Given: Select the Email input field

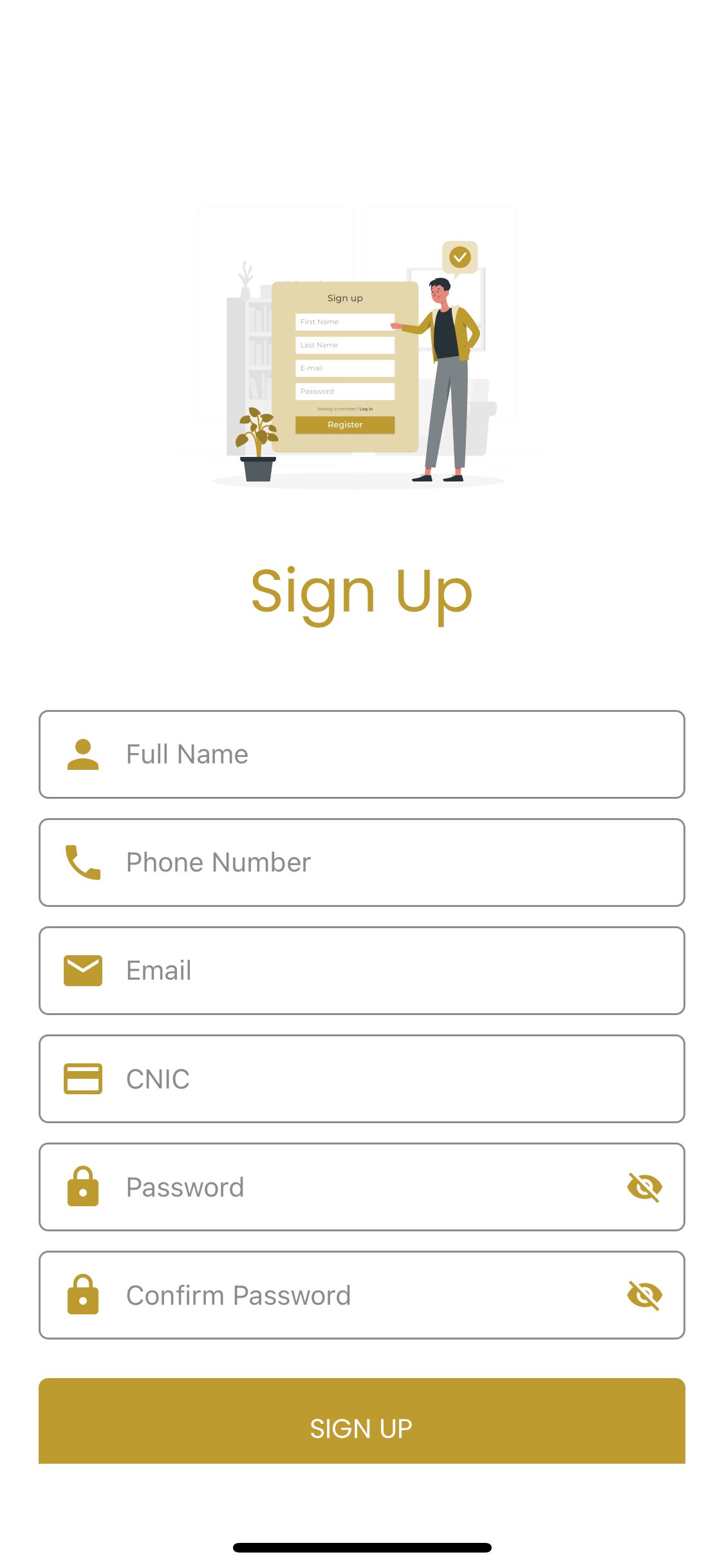Looking at the screenshot, I should (362, 971).
